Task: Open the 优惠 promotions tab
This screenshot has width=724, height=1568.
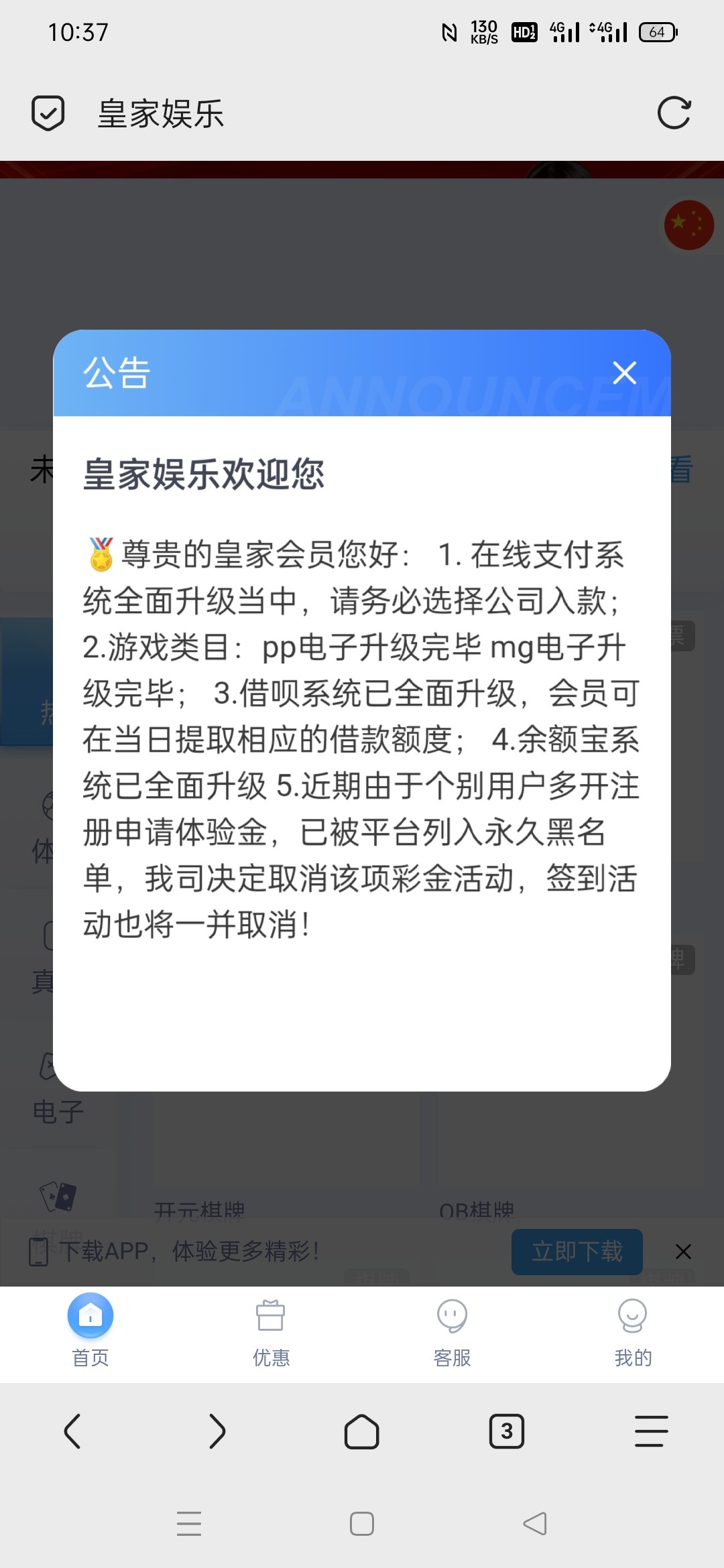Action: click(x=271, y=1329)
